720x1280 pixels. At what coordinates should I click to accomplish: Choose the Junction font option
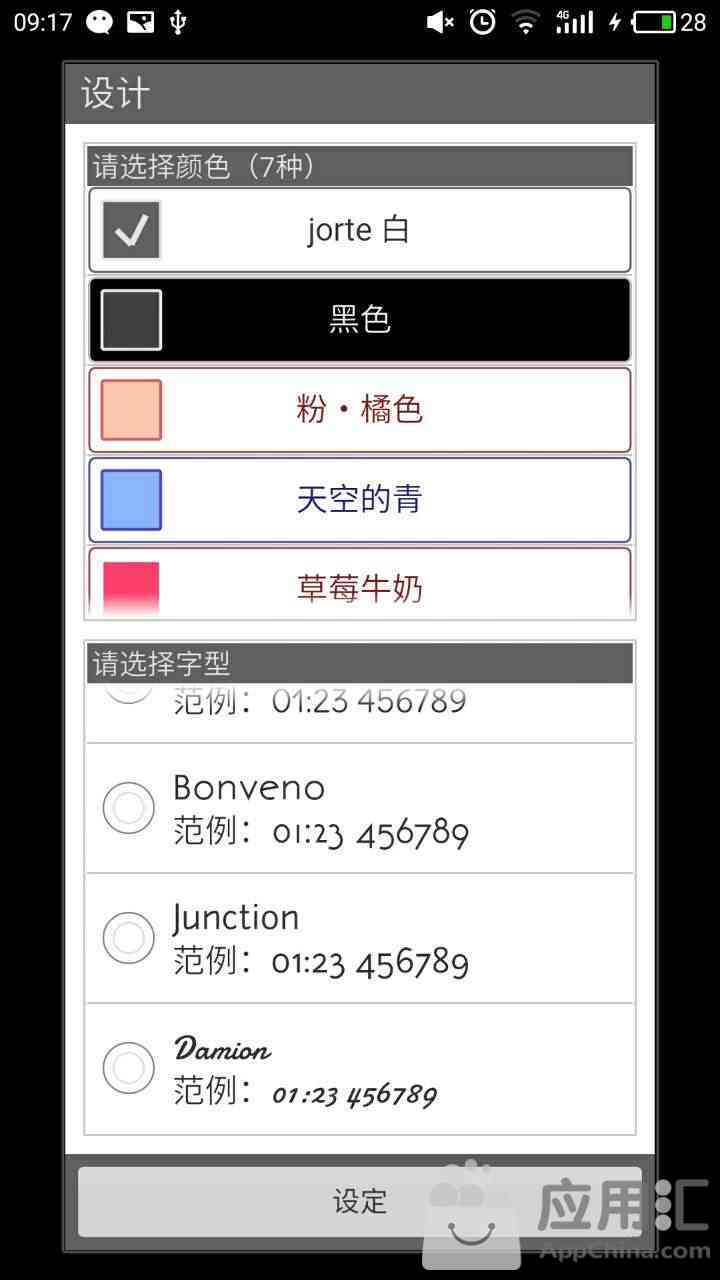pos(359,938)
